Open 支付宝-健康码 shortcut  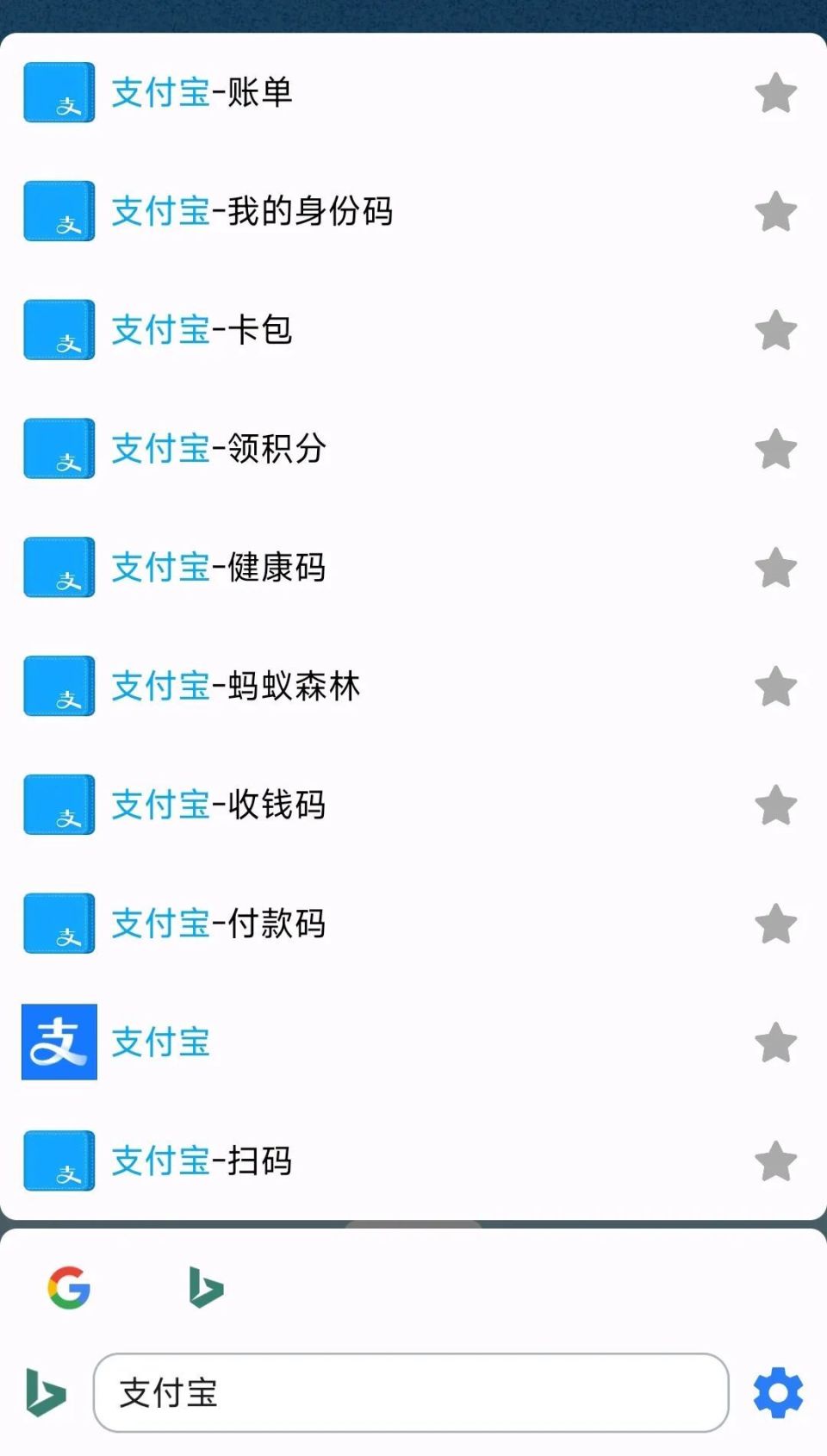pyautogui.click(x=219, y=568)
